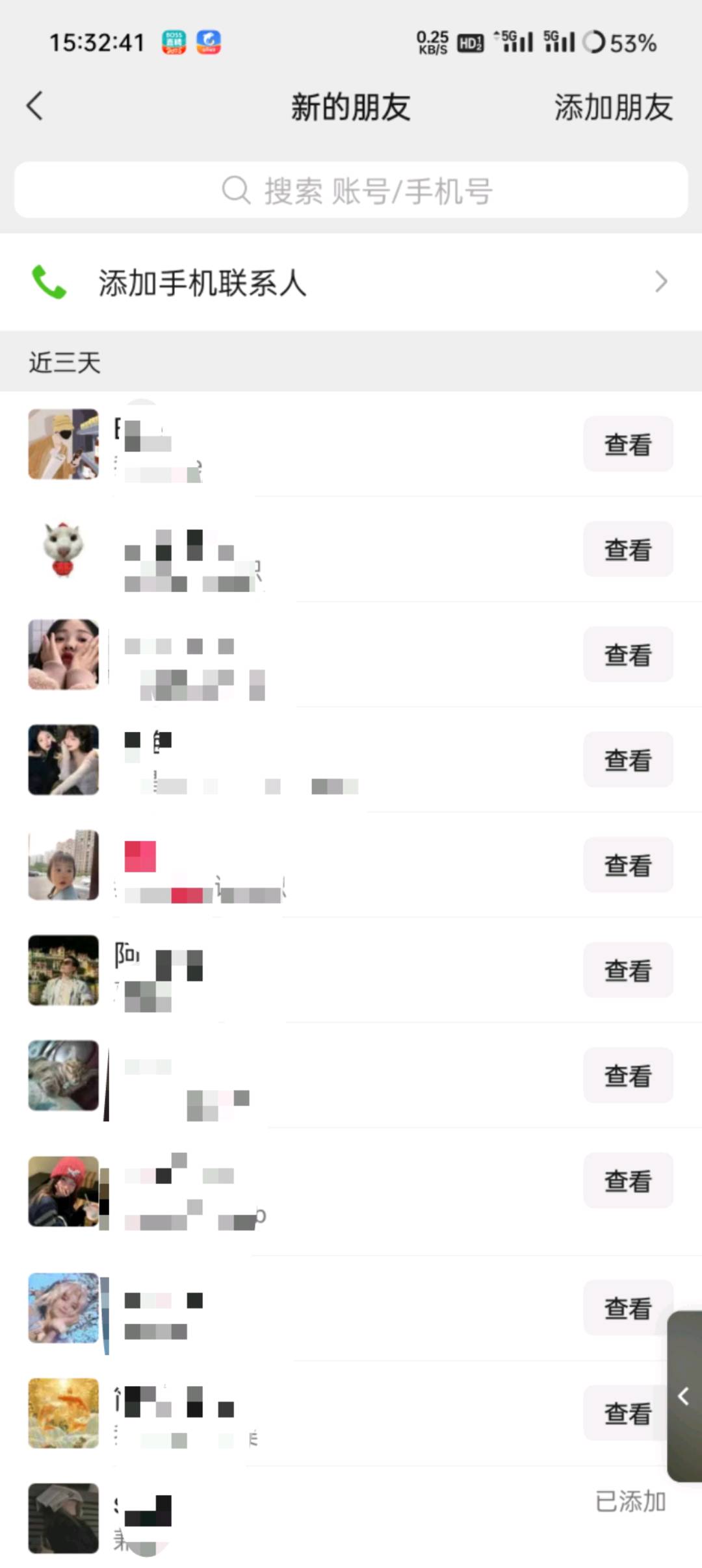702x1568 pixels.
Task: Open 添加朋友 in the top bar
Action: pos(613,107)
